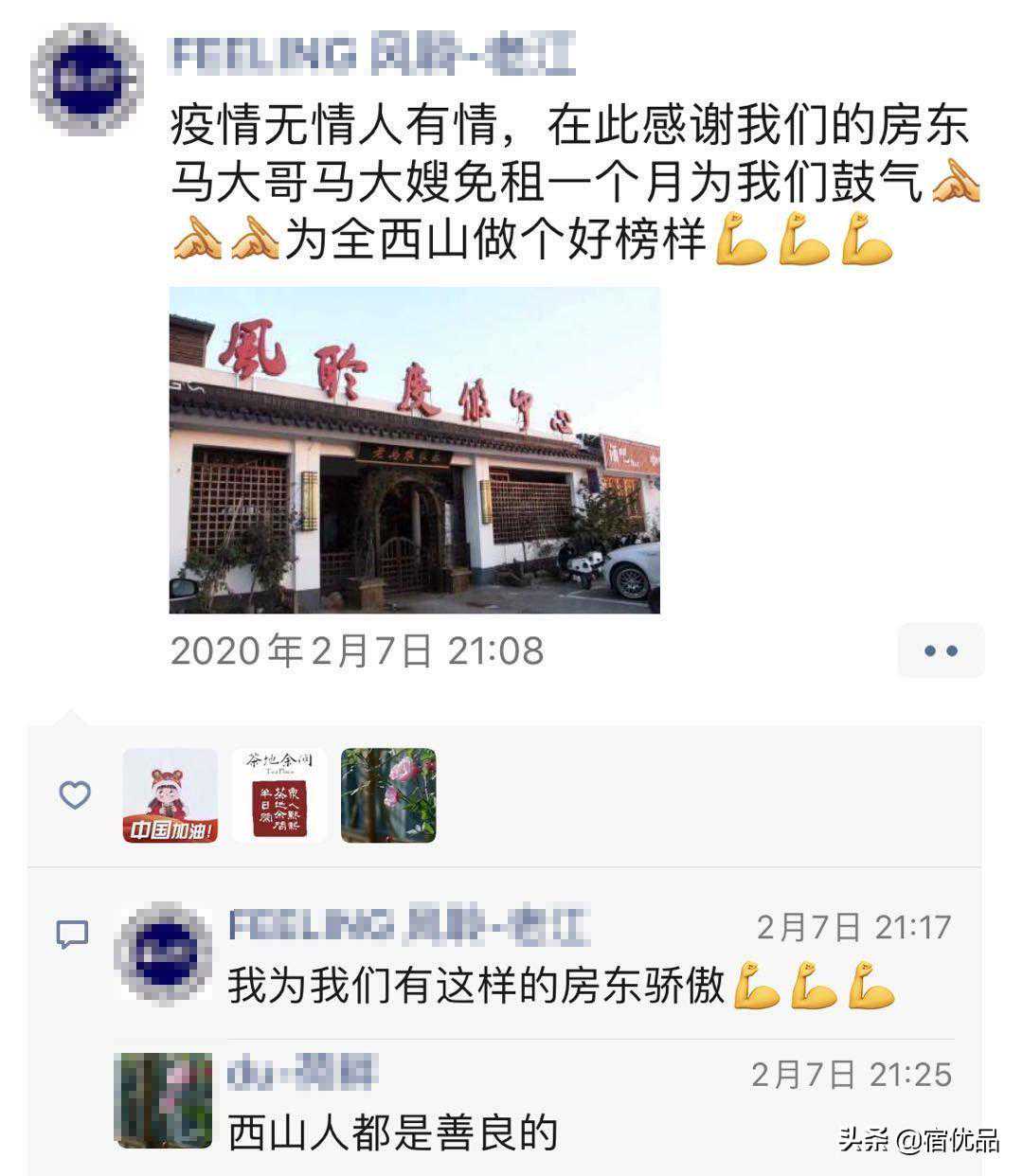
Task: Open the liker avatar with the tea house logo
Action: point(279,795)
